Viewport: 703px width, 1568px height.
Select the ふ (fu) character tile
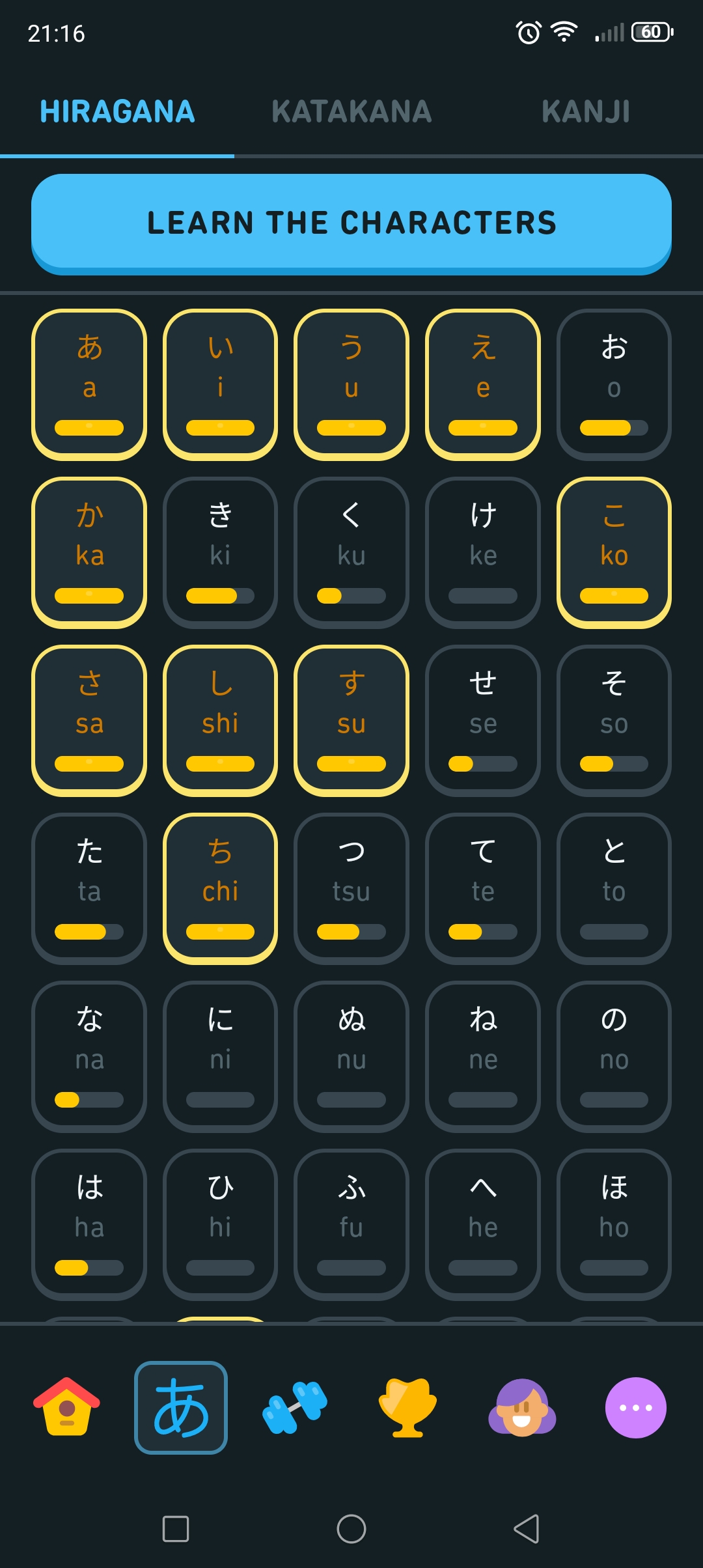click(351, 1225)
